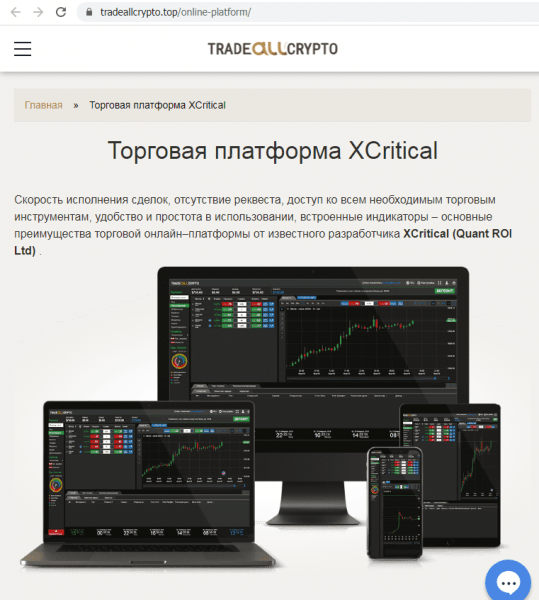Follow the Главная breadcrumb link
539x600 pixels.
pyautogui.click(x=43, y=105)
